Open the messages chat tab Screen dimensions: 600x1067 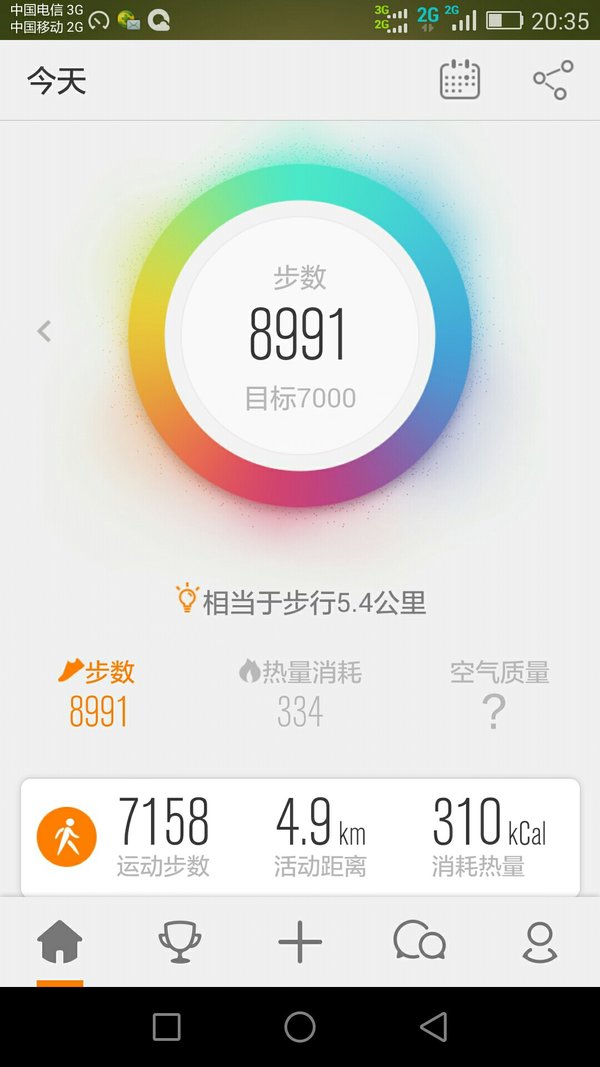420,940
